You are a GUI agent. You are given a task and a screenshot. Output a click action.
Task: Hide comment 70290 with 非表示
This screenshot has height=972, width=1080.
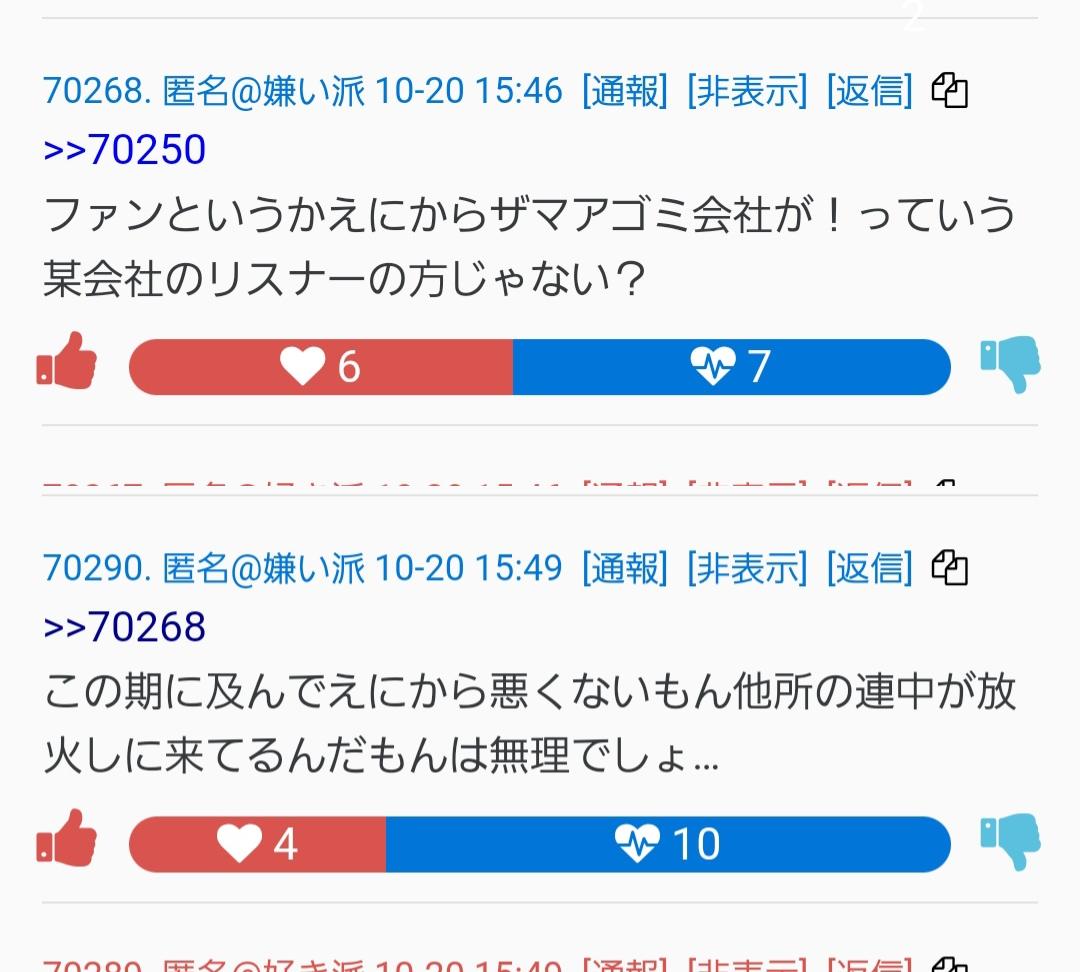point(746,568)
